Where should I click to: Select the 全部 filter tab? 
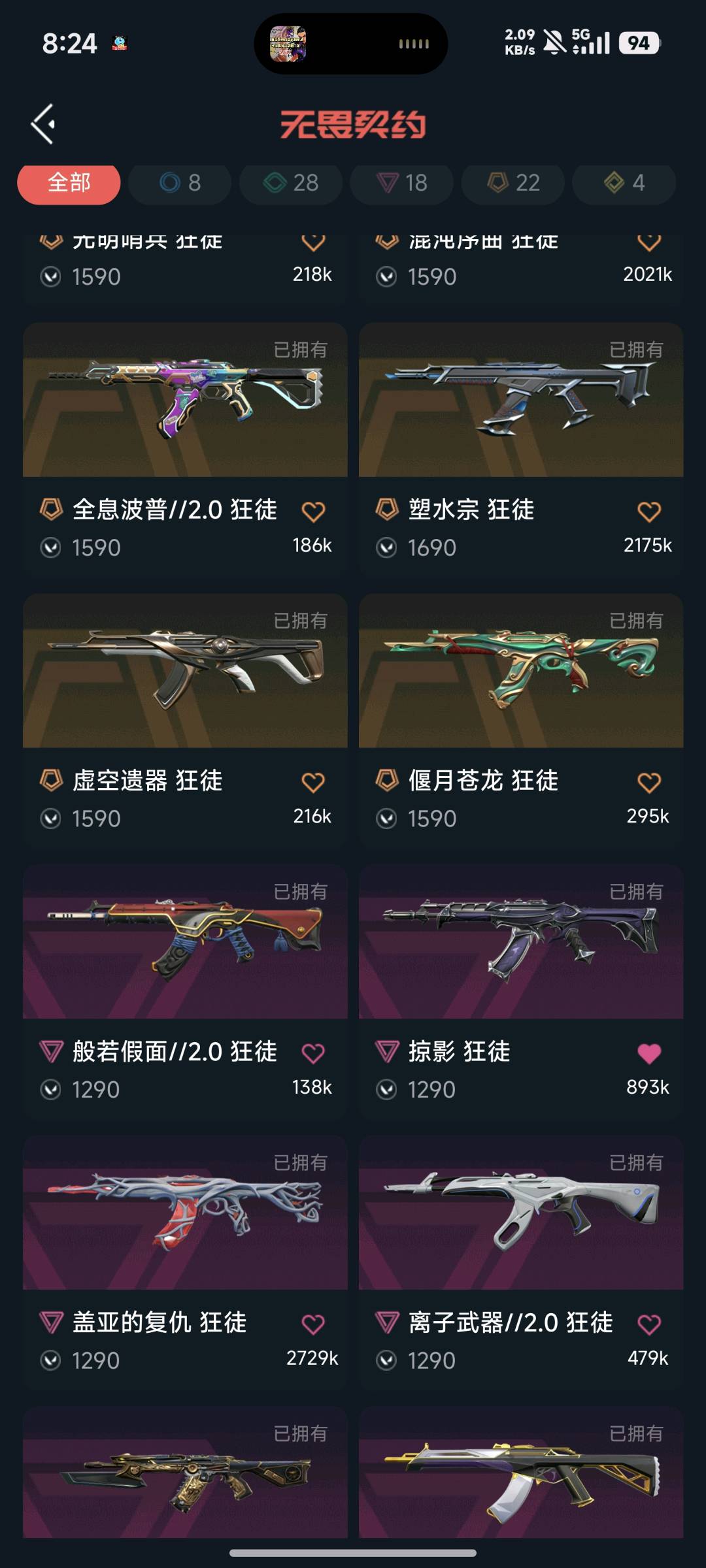click(x=69, y=183)
